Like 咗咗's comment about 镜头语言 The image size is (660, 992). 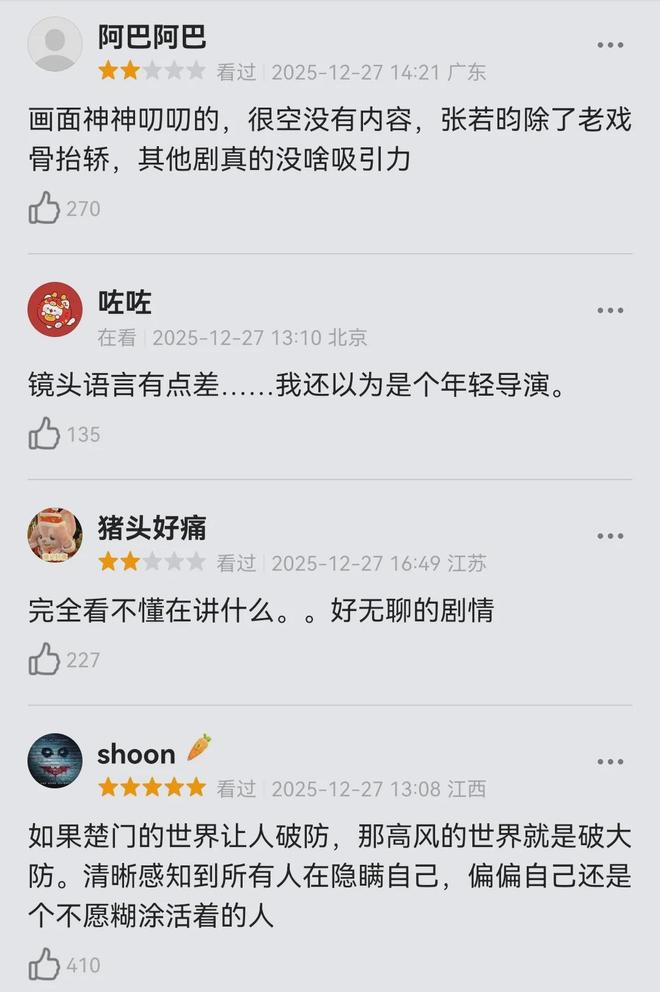tap(45, 434)
